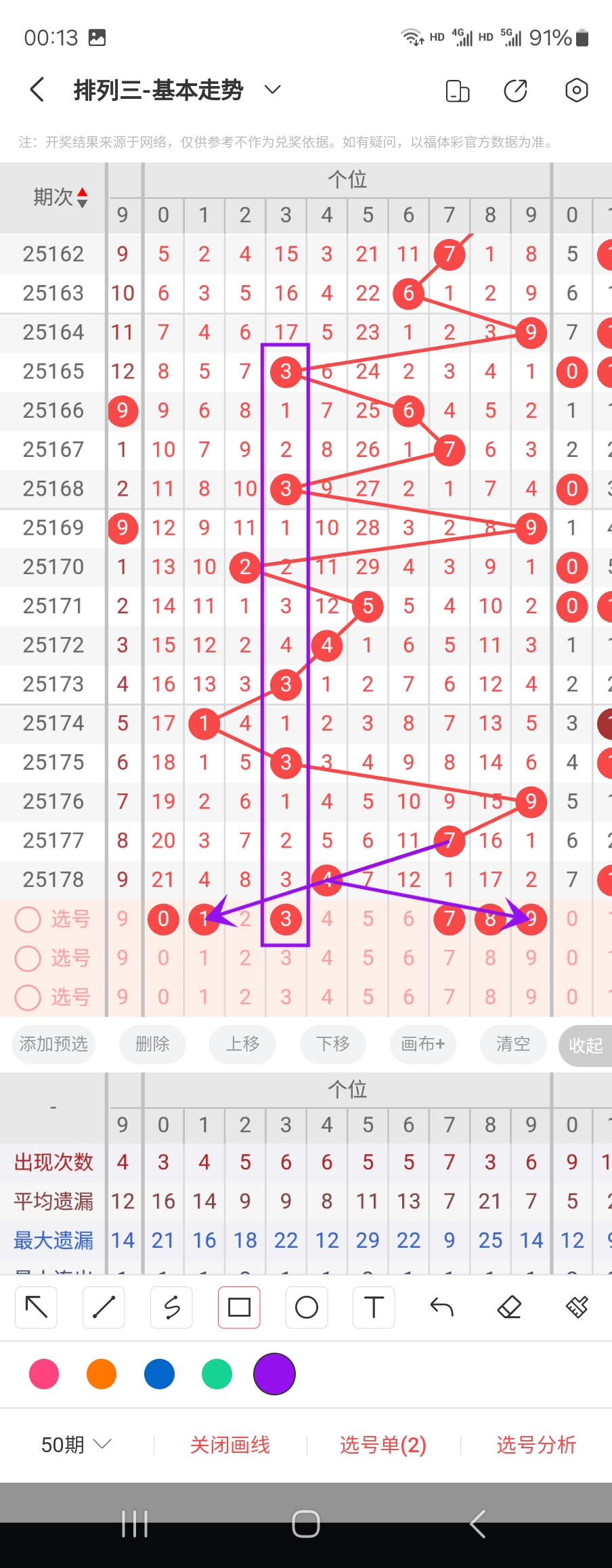Open 选号分析 analysis
This screenshot has height=1568, width=612.
535,1445
